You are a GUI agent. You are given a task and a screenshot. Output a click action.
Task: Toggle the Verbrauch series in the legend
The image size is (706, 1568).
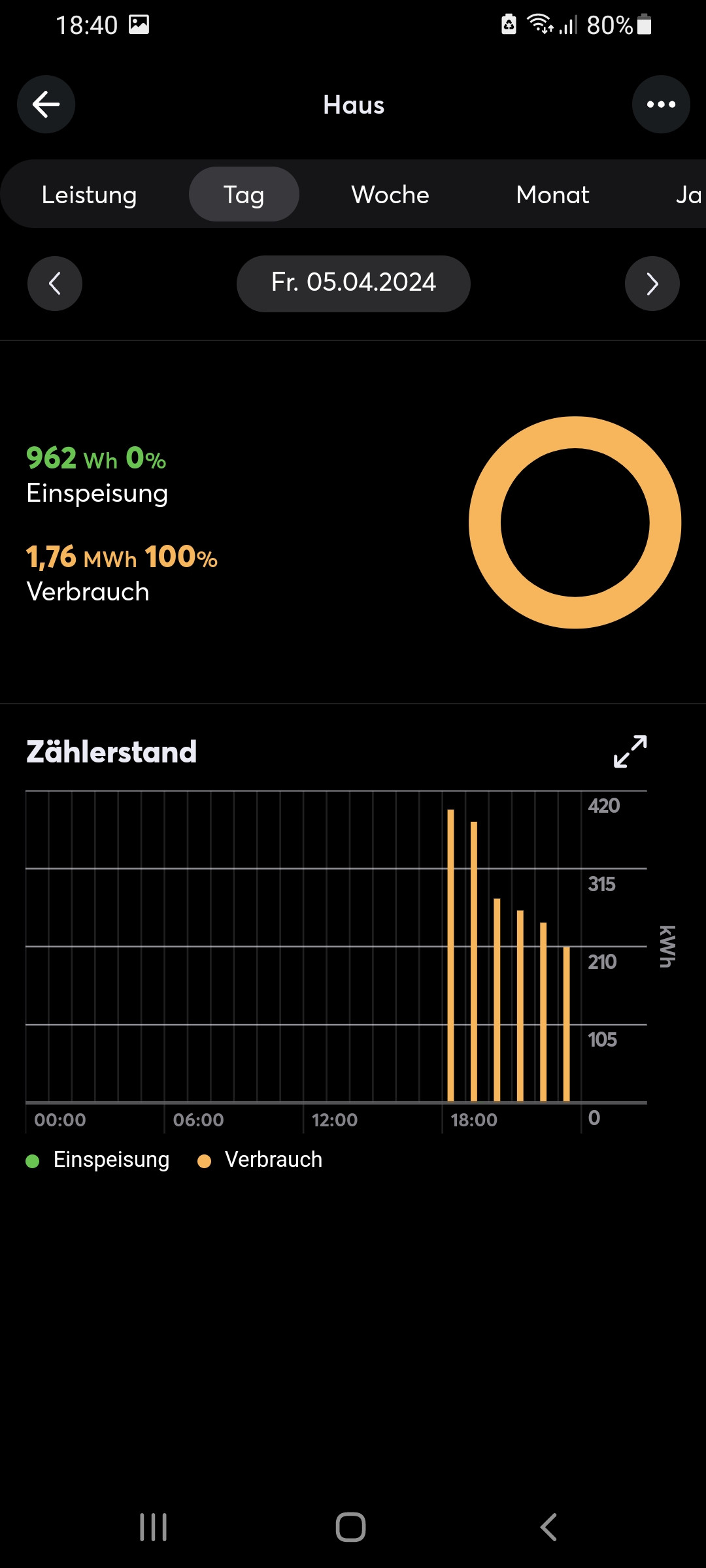tap(260, 1160)
